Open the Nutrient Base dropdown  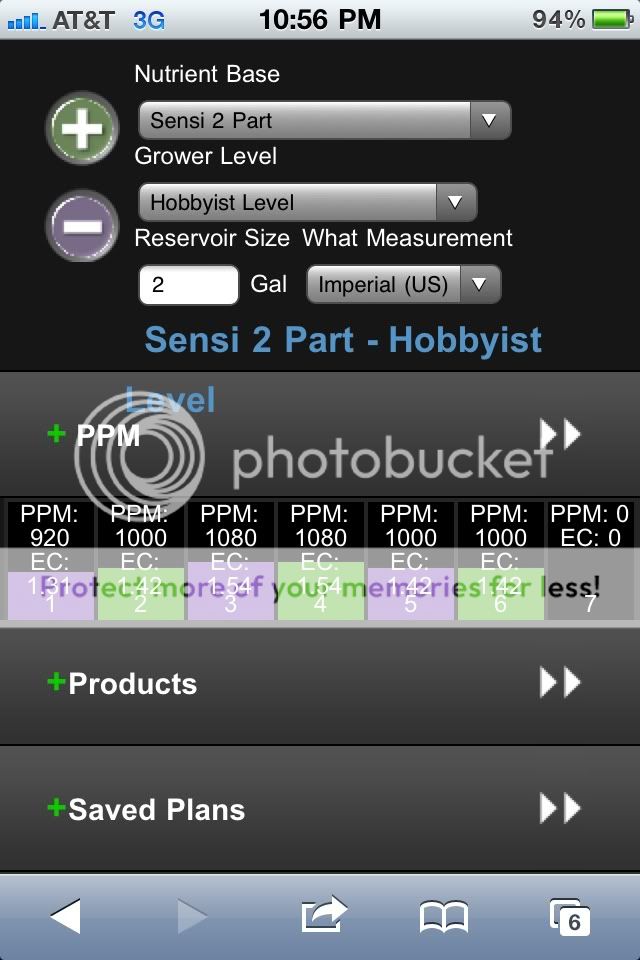click(x=324, y=121)
